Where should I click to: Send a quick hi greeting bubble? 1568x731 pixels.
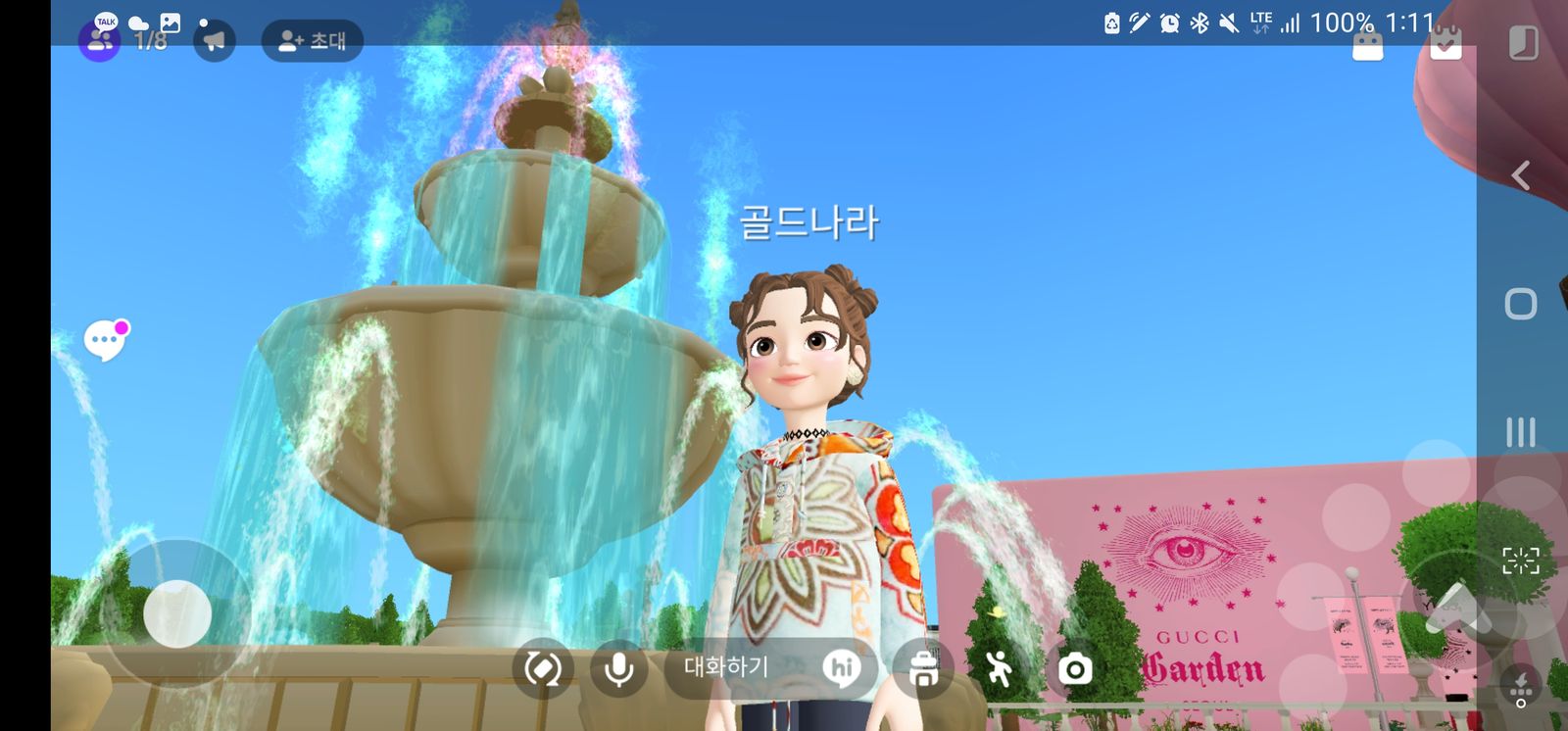(841, 668)
